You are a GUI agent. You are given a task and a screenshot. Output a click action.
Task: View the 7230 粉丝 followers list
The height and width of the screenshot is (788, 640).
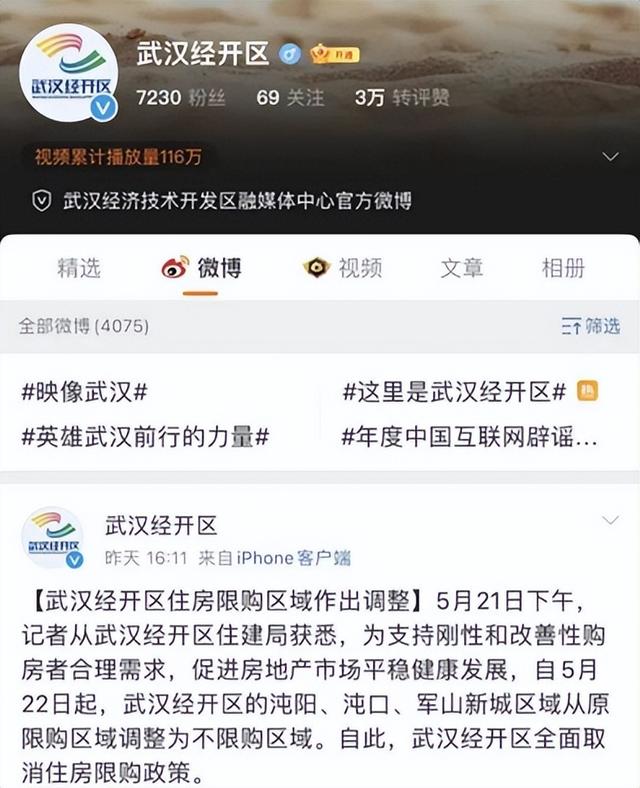click(x=171, y=97)
